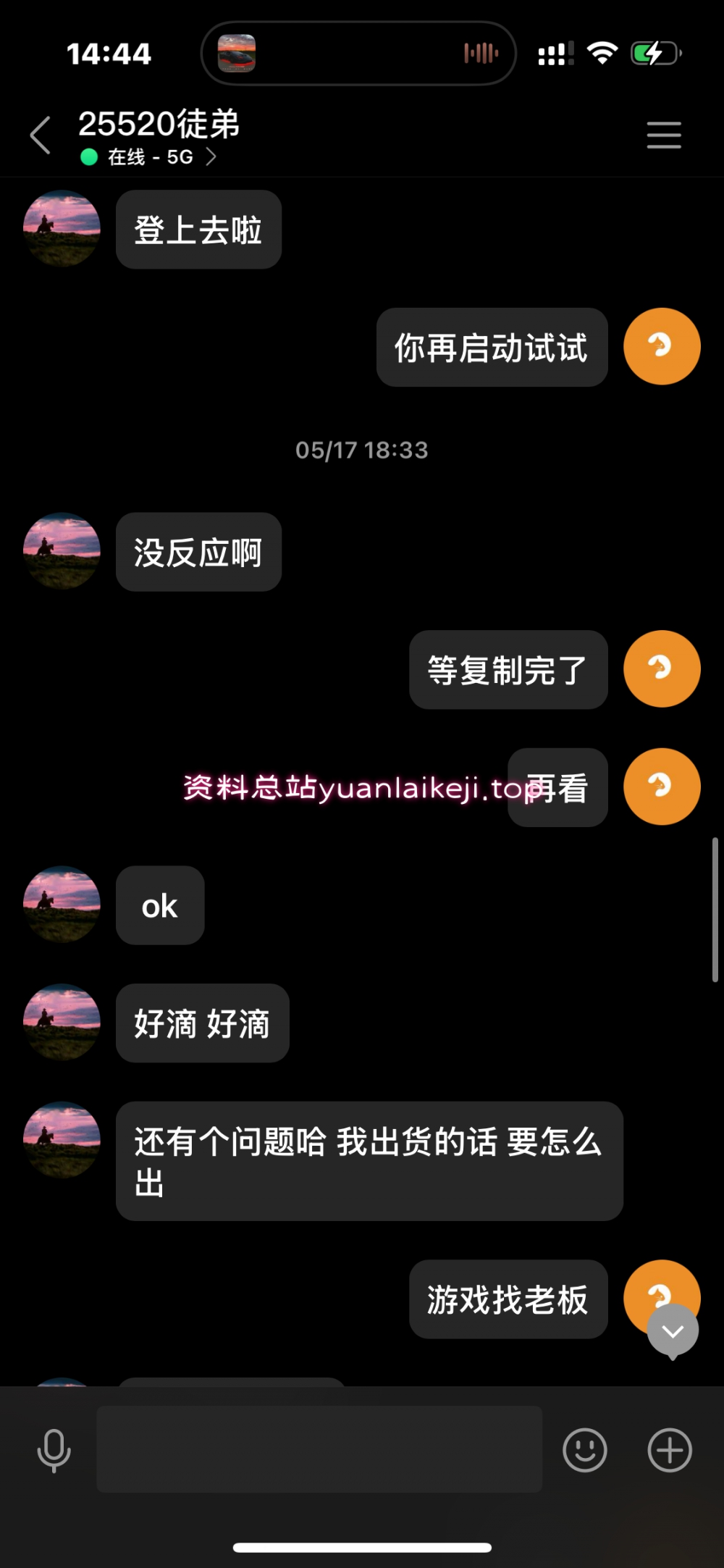Open my orange avatar beside 你再启动试试
Screen dimensions: 724x1568
click(x=662, y=346)
